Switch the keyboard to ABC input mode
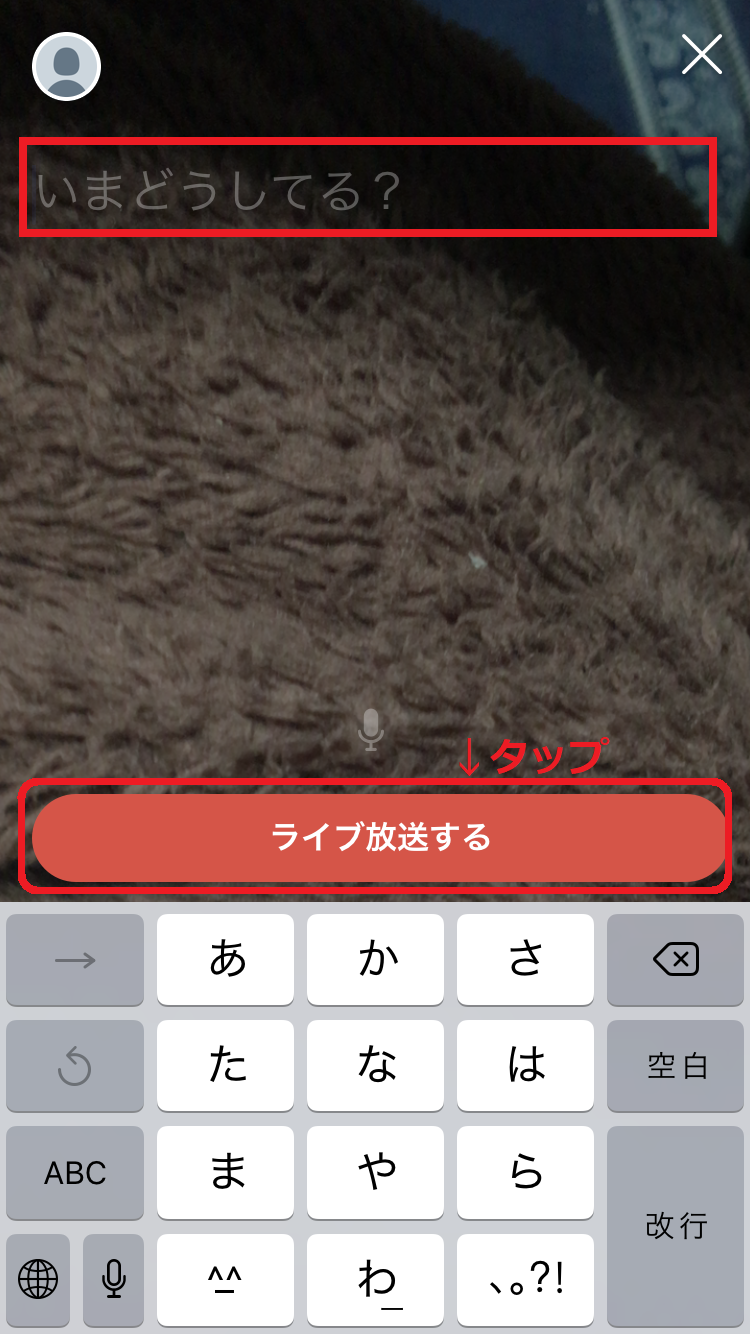 click(75, 1173)
